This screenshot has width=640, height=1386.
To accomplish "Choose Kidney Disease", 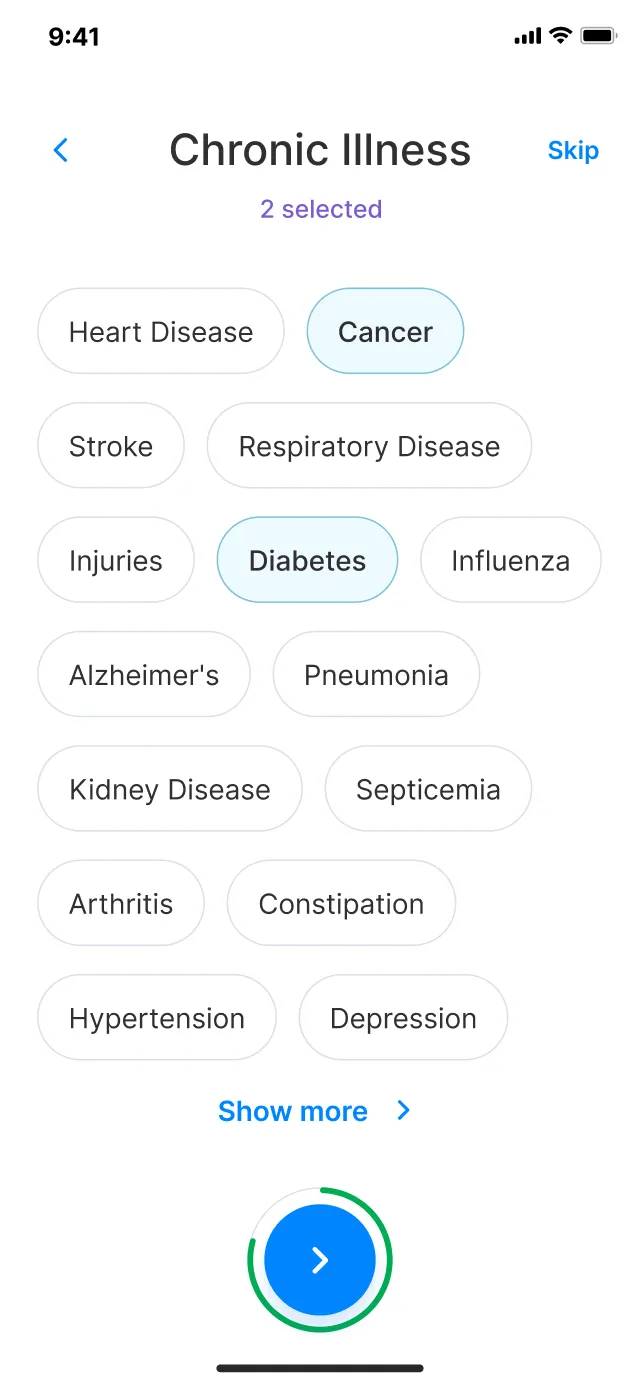I will tap(170, 789).
